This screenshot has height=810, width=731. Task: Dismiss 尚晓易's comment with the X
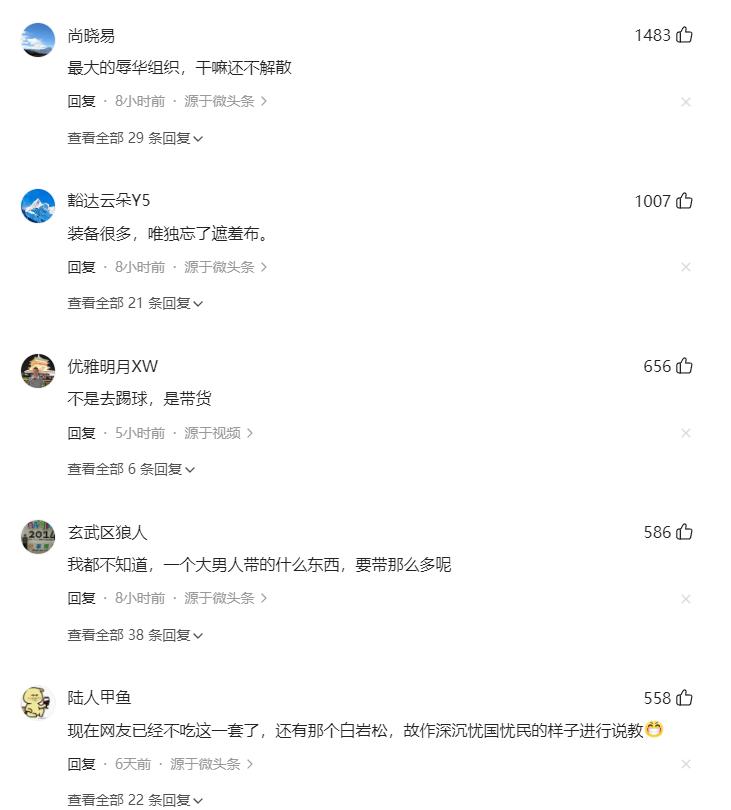(x=686, y=102)
